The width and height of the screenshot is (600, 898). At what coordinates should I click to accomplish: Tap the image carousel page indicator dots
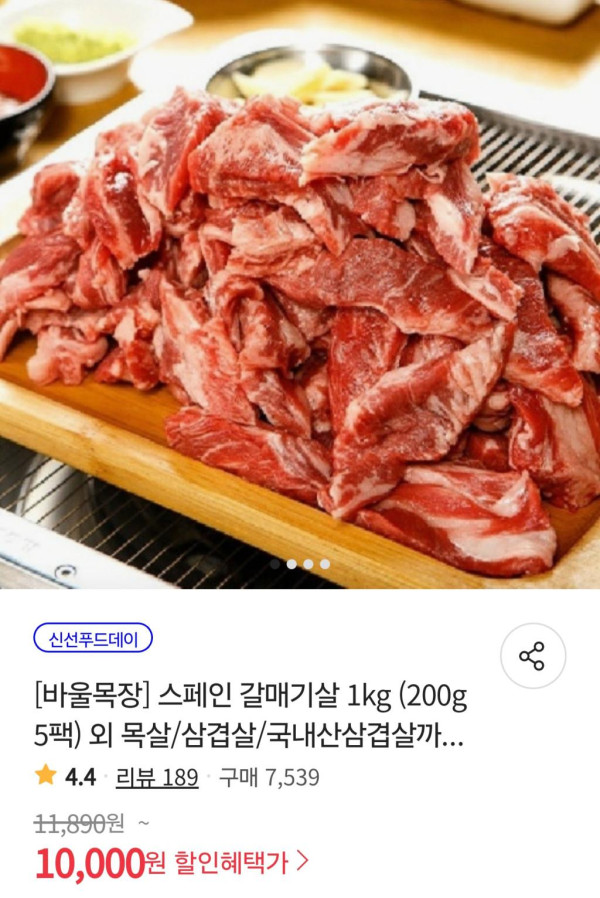pyautogui.click(x=299, y=564)
